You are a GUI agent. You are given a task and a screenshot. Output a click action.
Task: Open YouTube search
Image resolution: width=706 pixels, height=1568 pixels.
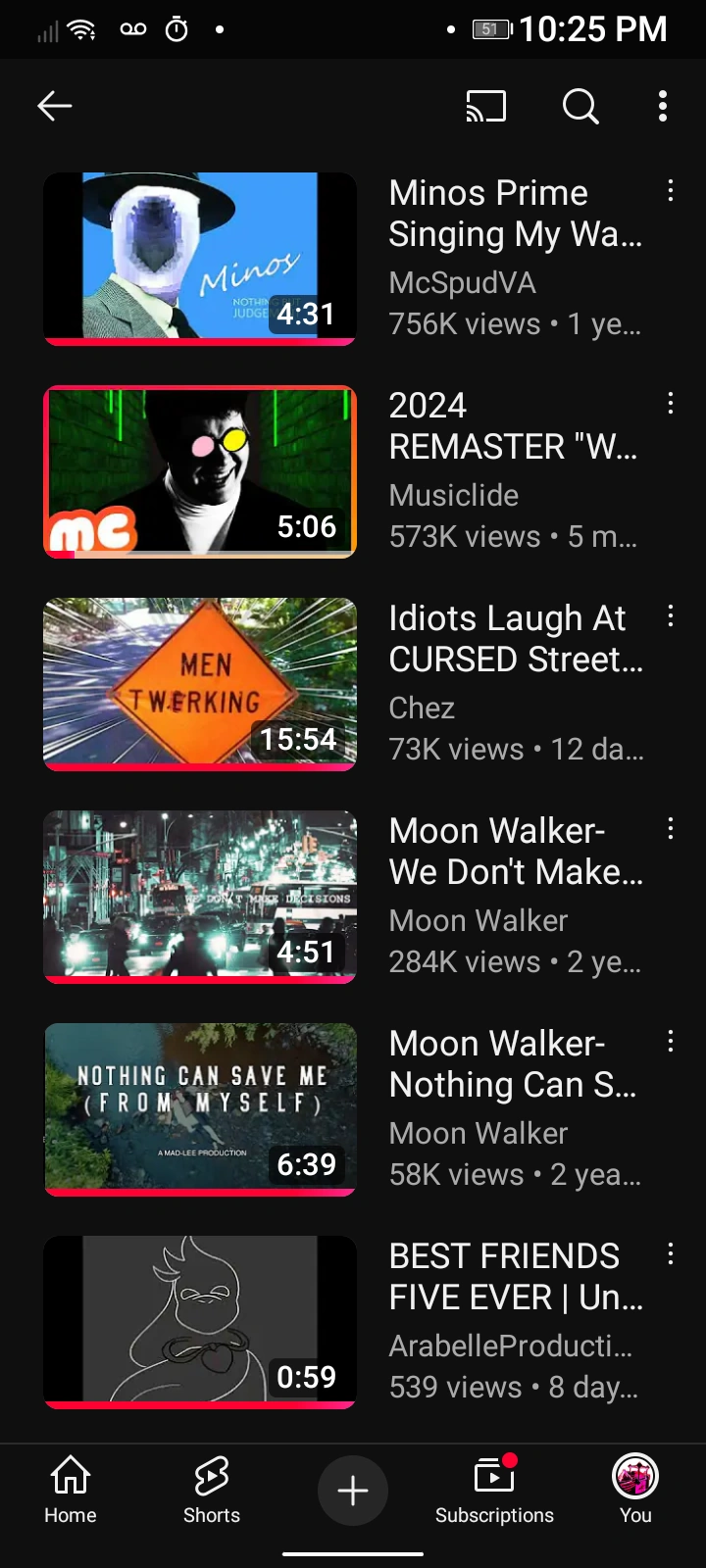[x=580, y=106]
